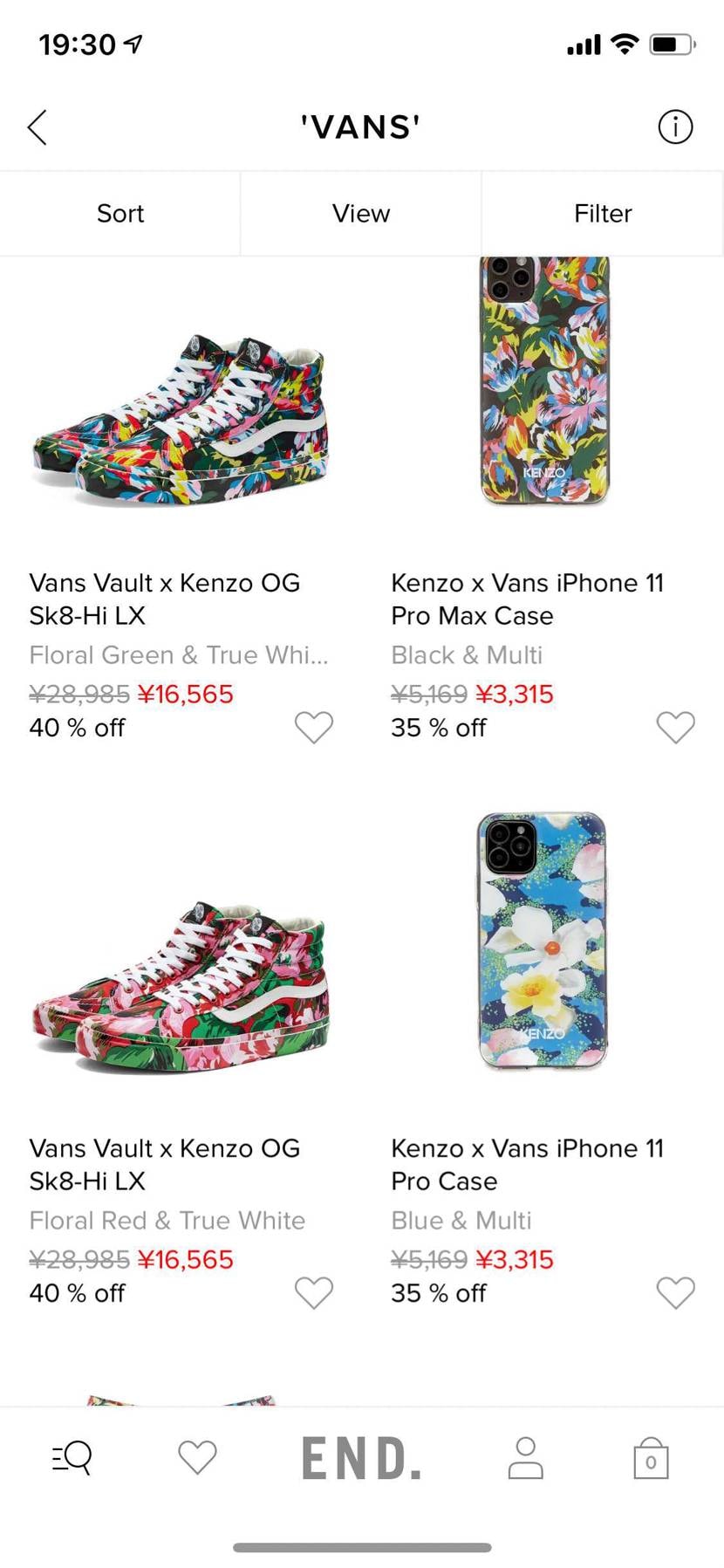Switch to the Filter tab
This screenshot has height=1568, width=724.
602,213
